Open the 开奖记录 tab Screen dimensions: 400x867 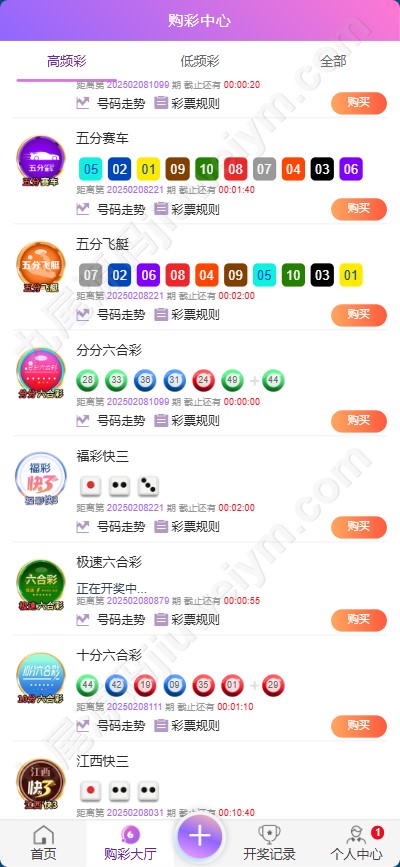269,843
